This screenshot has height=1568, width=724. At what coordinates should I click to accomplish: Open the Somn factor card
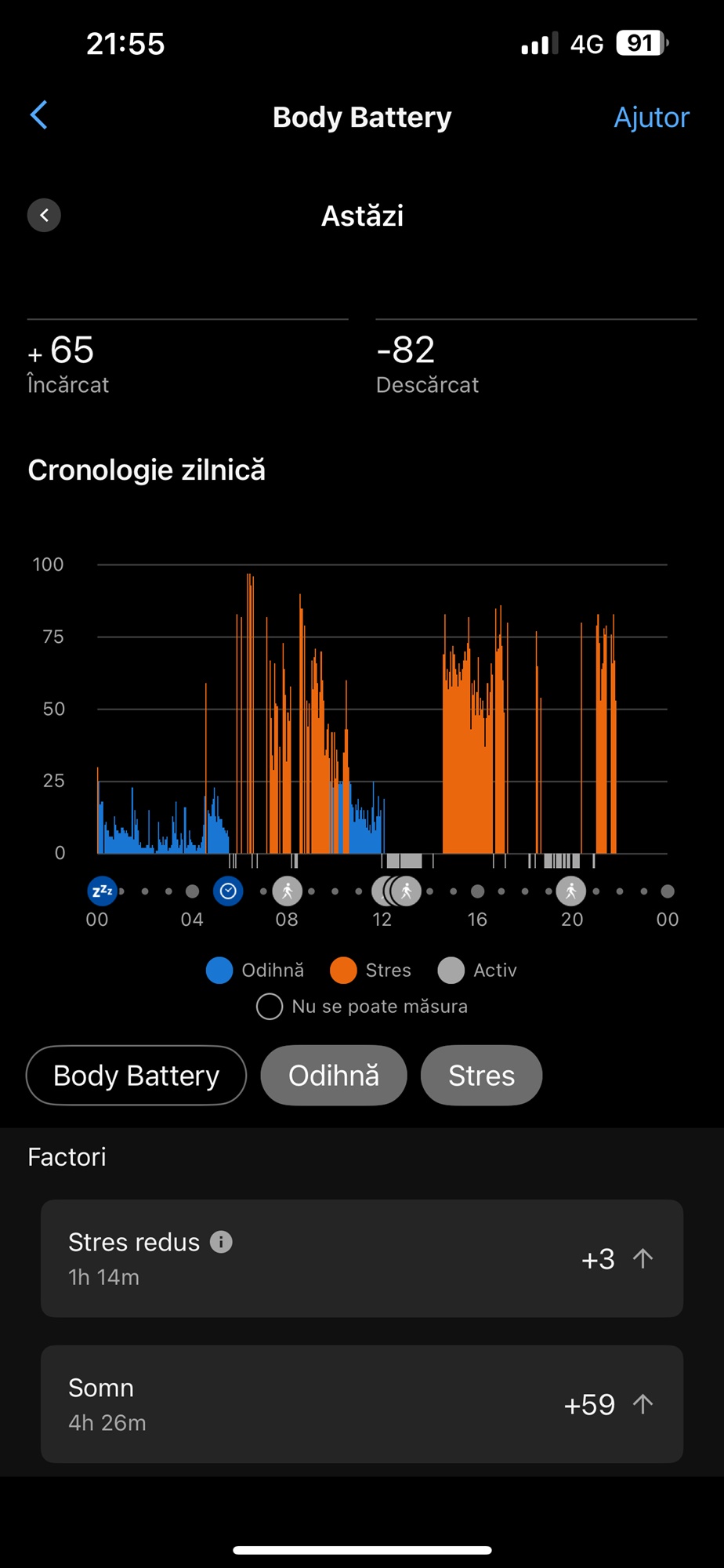click(362, 1404)
